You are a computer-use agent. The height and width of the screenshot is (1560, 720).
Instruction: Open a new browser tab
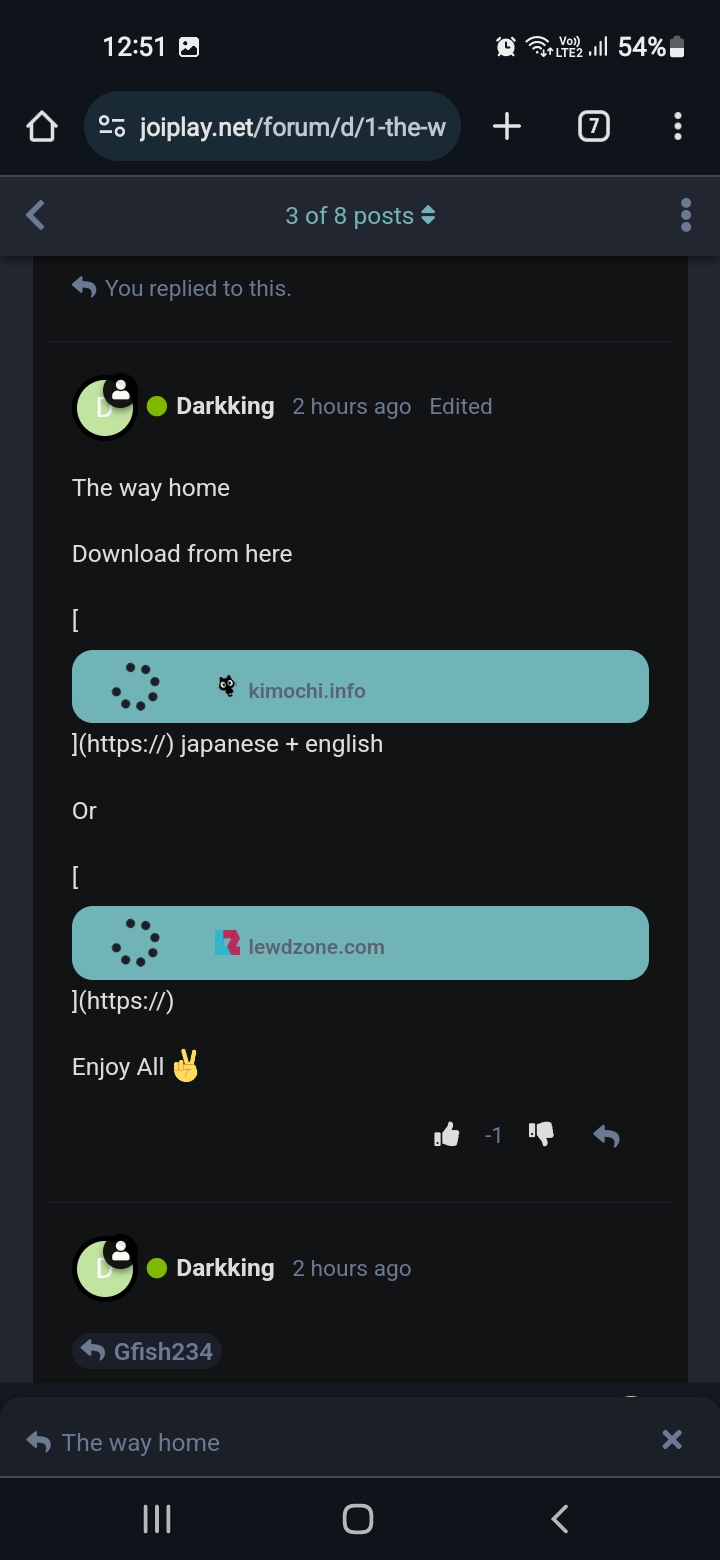(507, 126)
